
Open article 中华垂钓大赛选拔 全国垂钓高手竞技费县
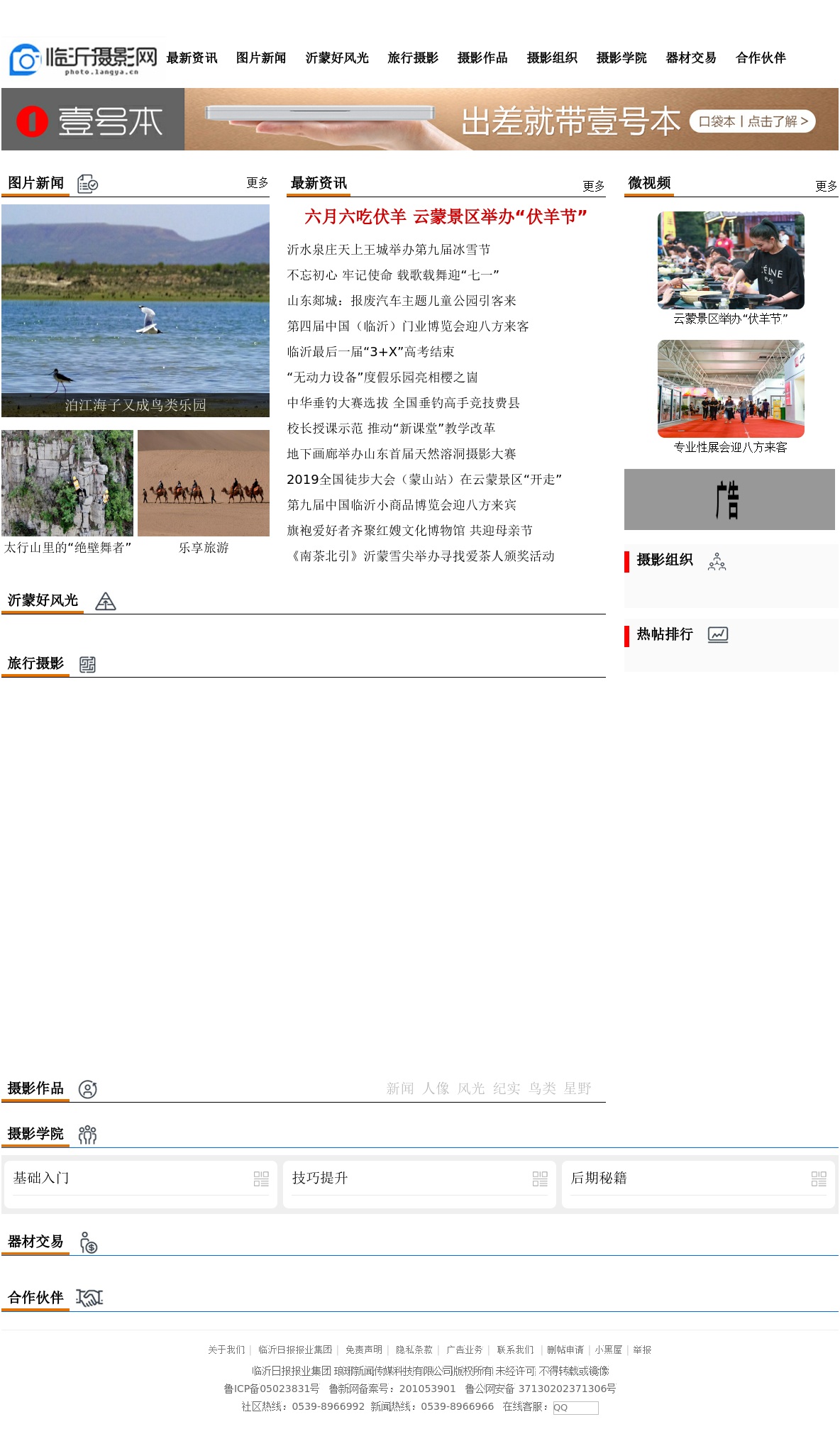pos(403,403)
